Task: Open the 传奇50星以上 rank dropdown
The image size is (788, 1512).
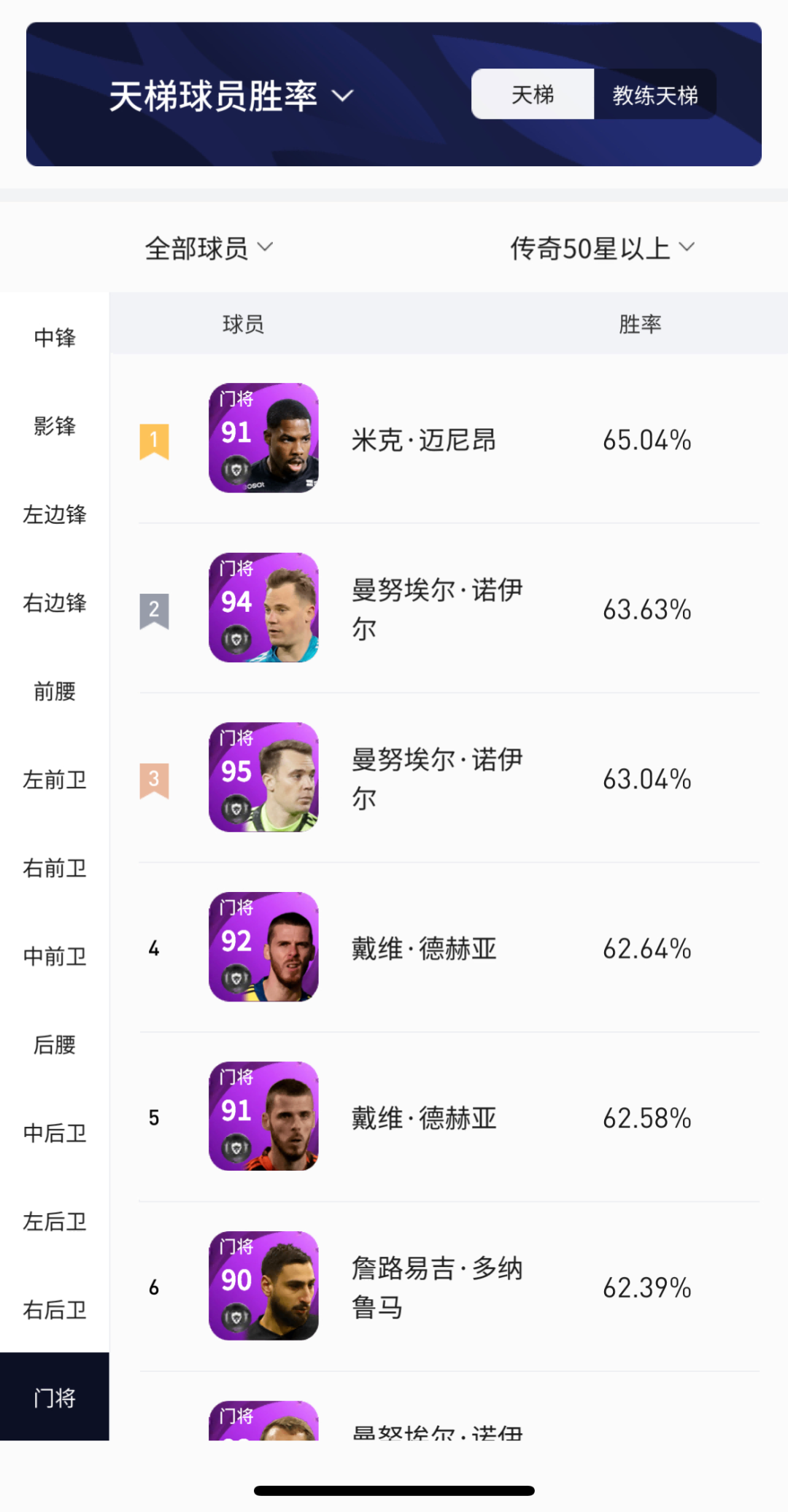Action: coord(601,248)
